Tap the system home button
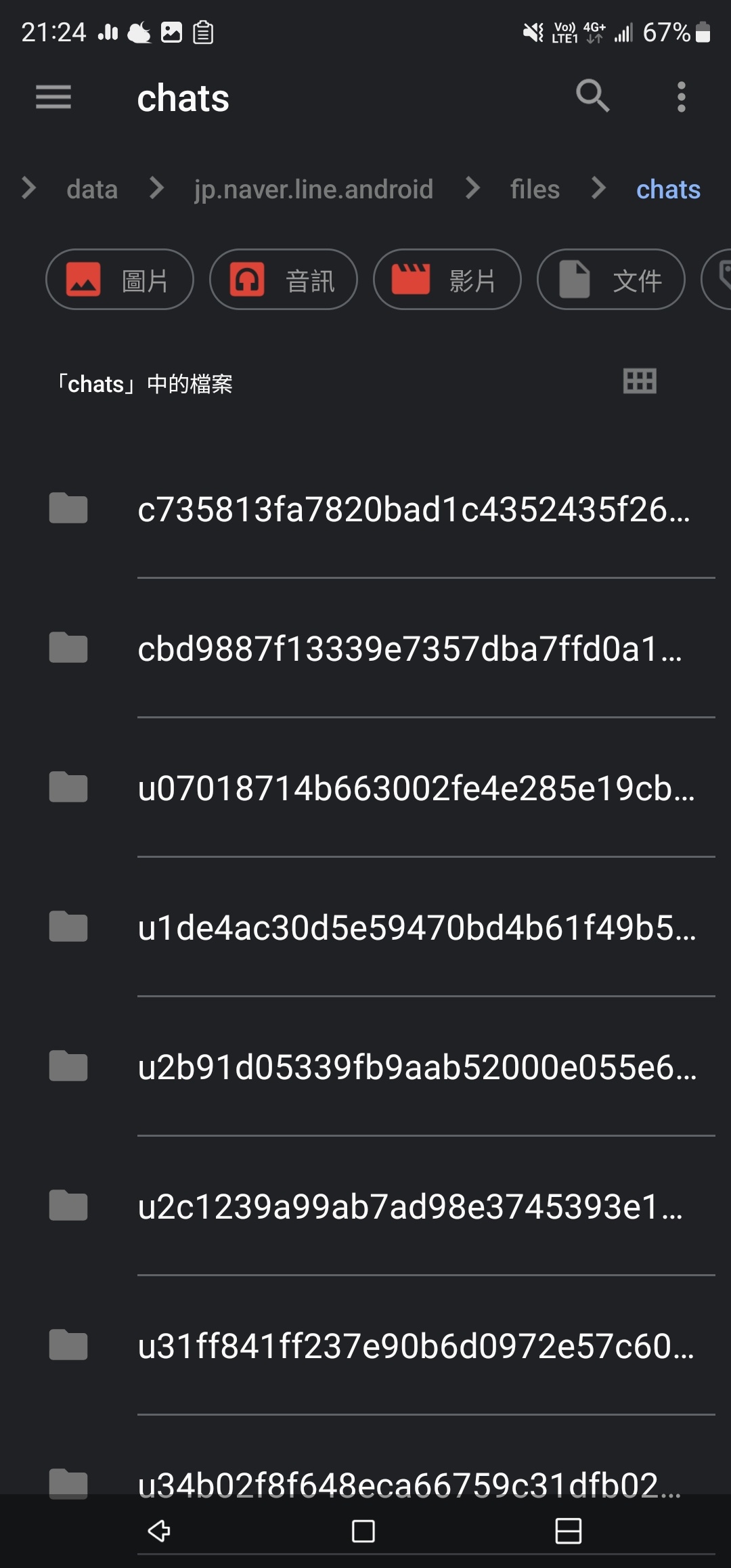This screenshot has width=731, height=1568. [x=363, y=1531]
